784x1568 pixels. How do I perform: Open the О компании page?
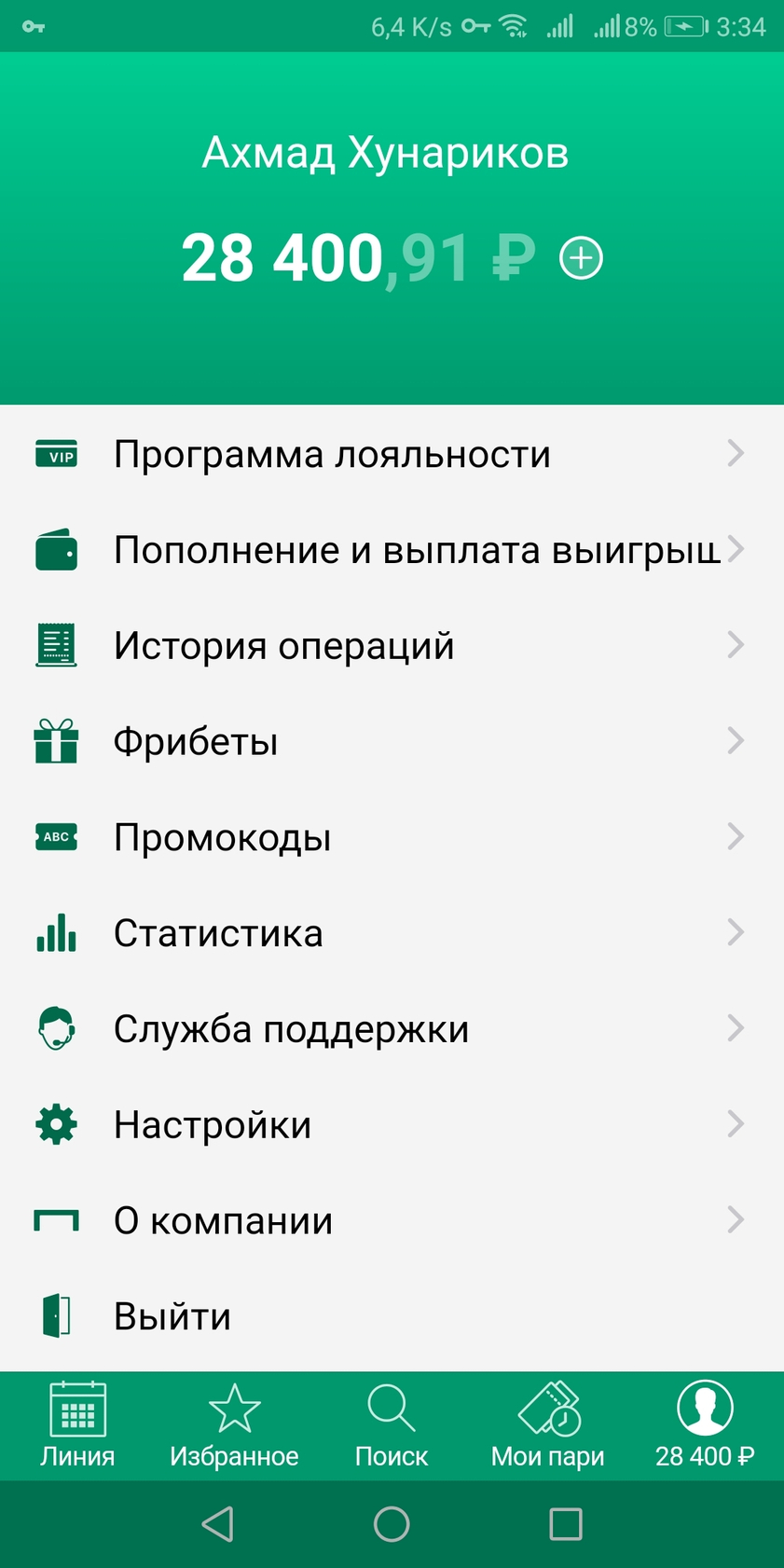[x=392, y=1220]
